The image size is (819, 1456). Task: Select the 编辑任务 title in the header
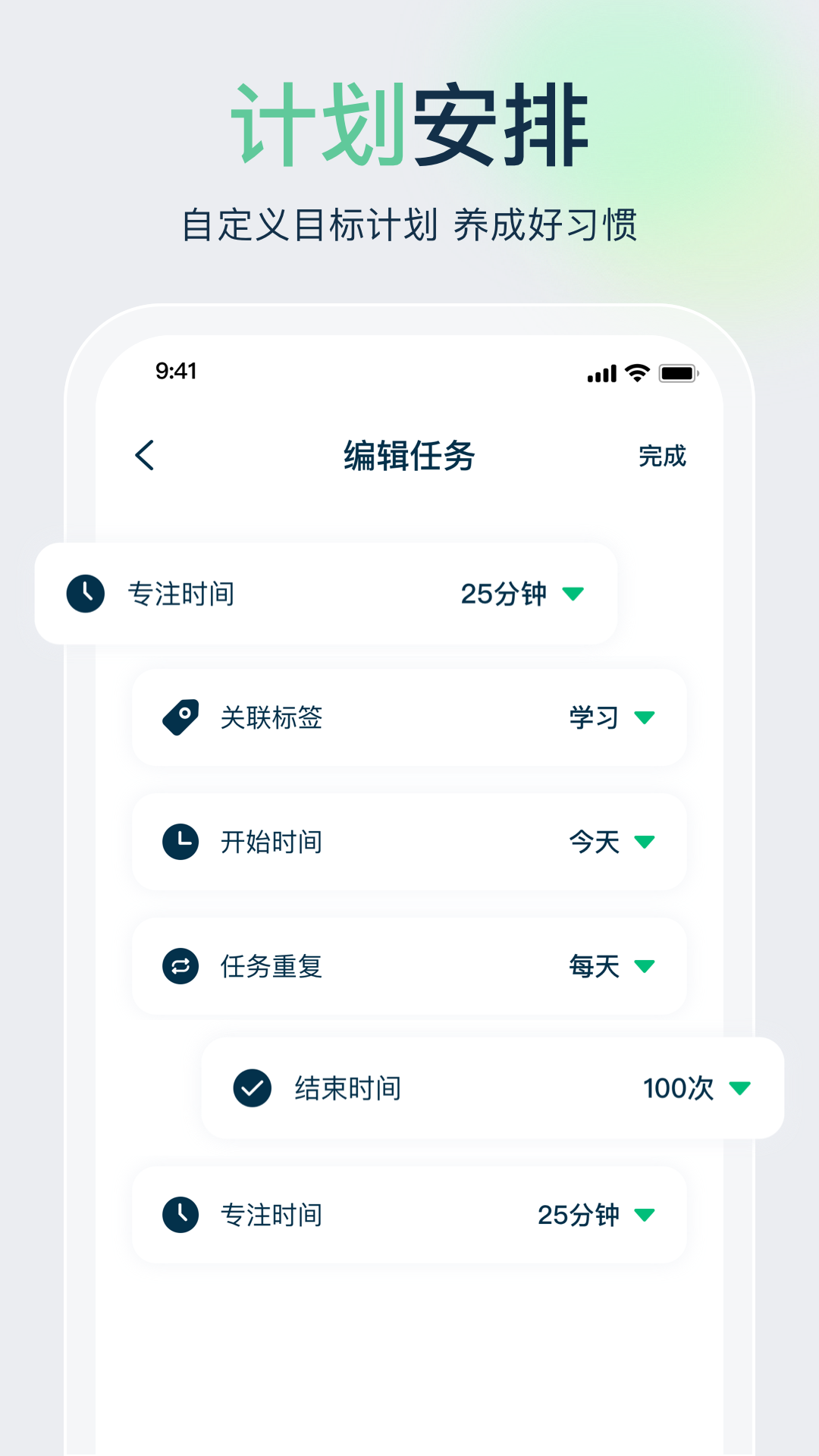pyautogui.click(x=409, y=455)
